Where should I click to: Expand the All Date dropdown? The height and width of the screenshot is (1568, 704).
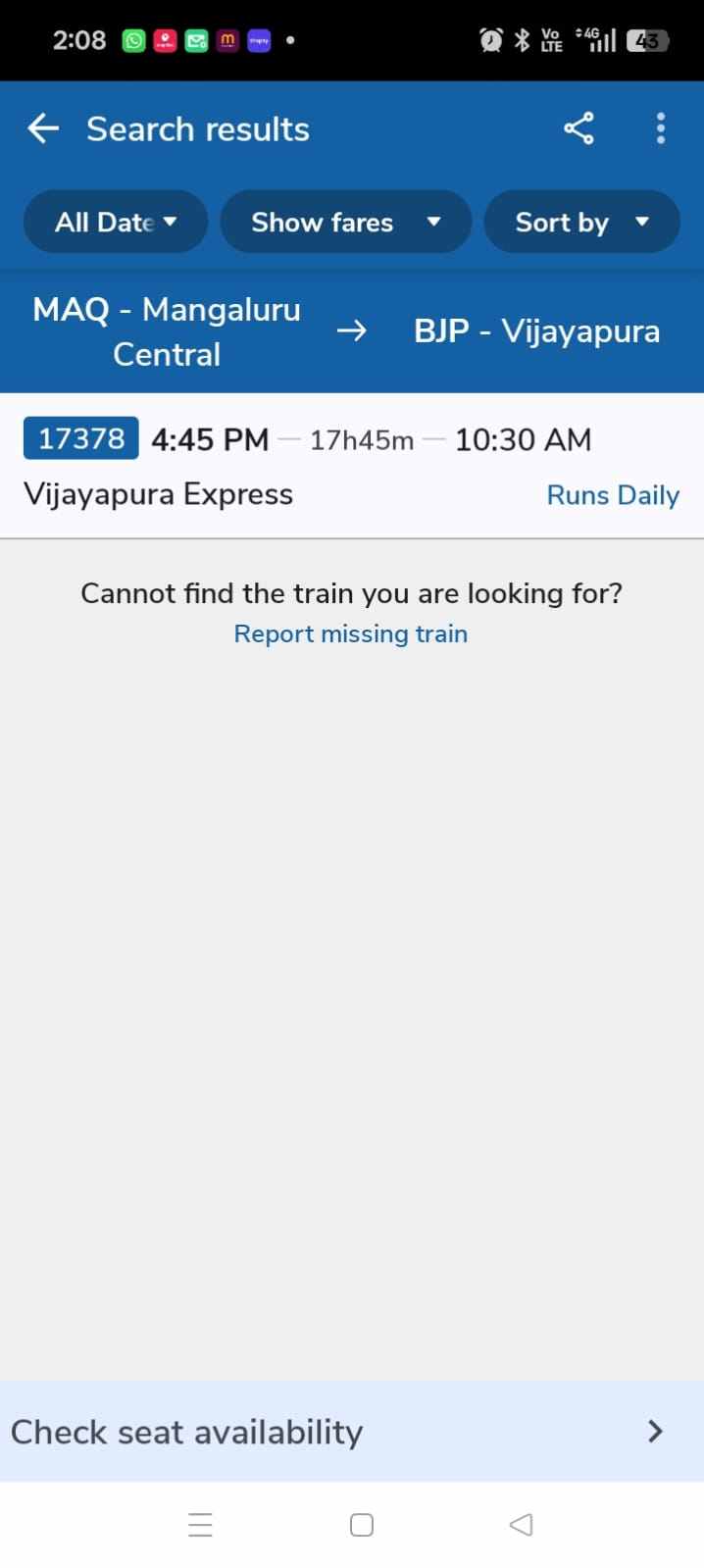pos(116,222)
